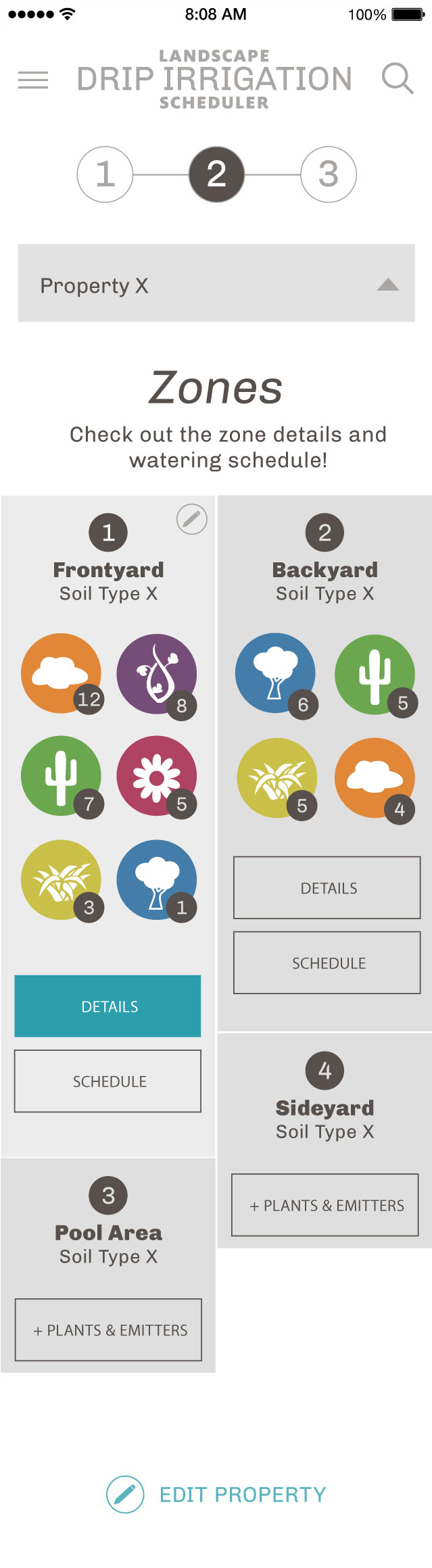
Task: Select Frontyard's pink flower icon with 5
Action: pyautogui.click(x=157, y=776)
